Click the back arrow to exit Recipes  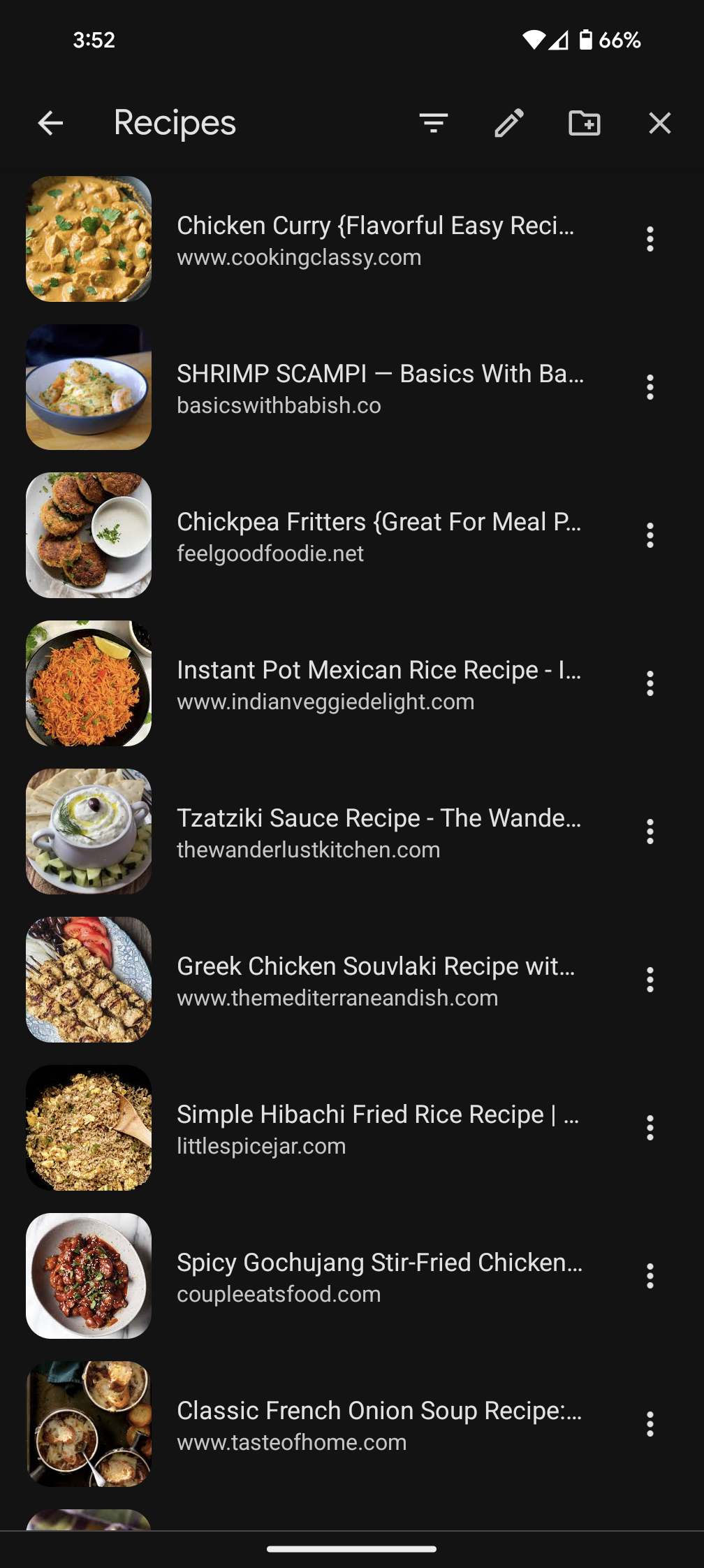click(50, 123)
